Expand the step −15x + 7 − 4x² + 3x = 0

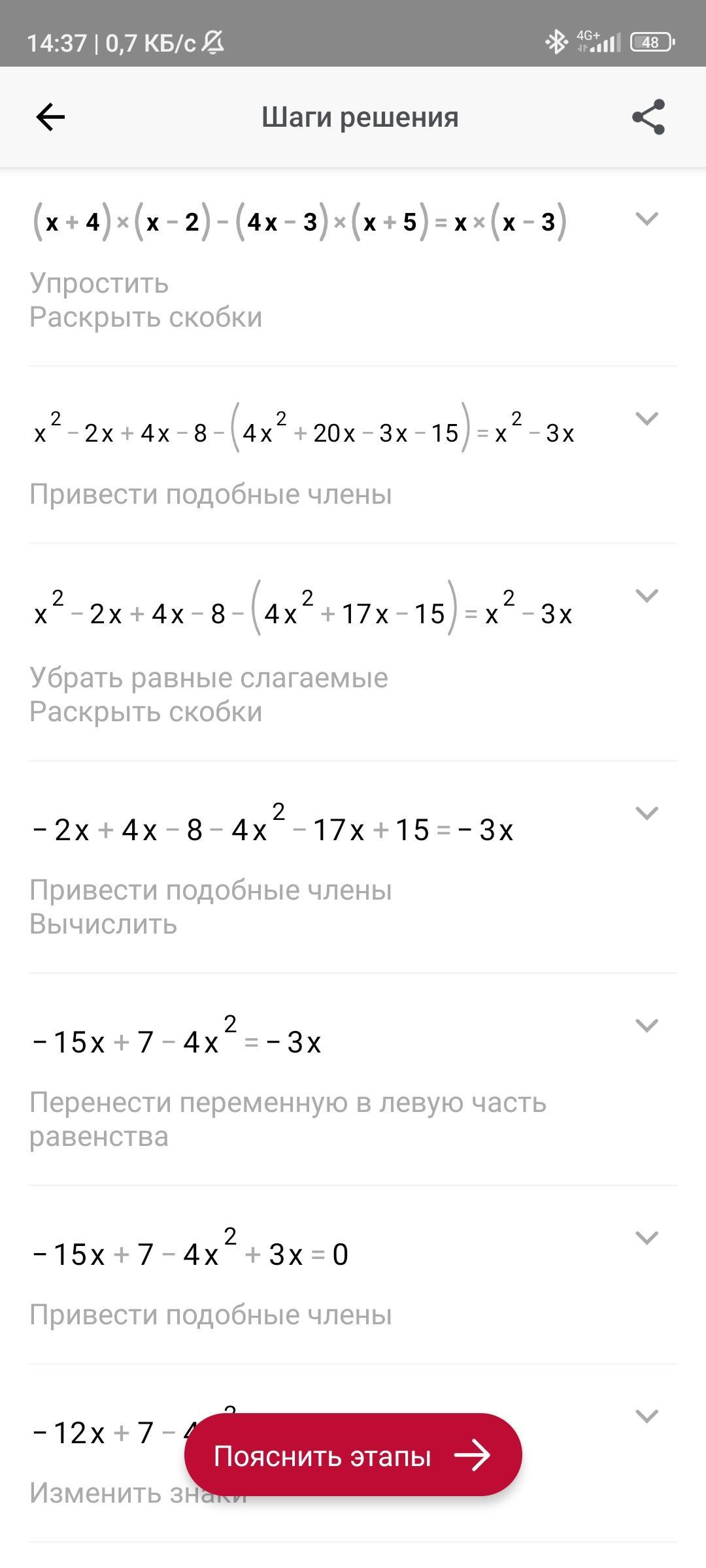pyautogui.click(x=647, y=1238)
